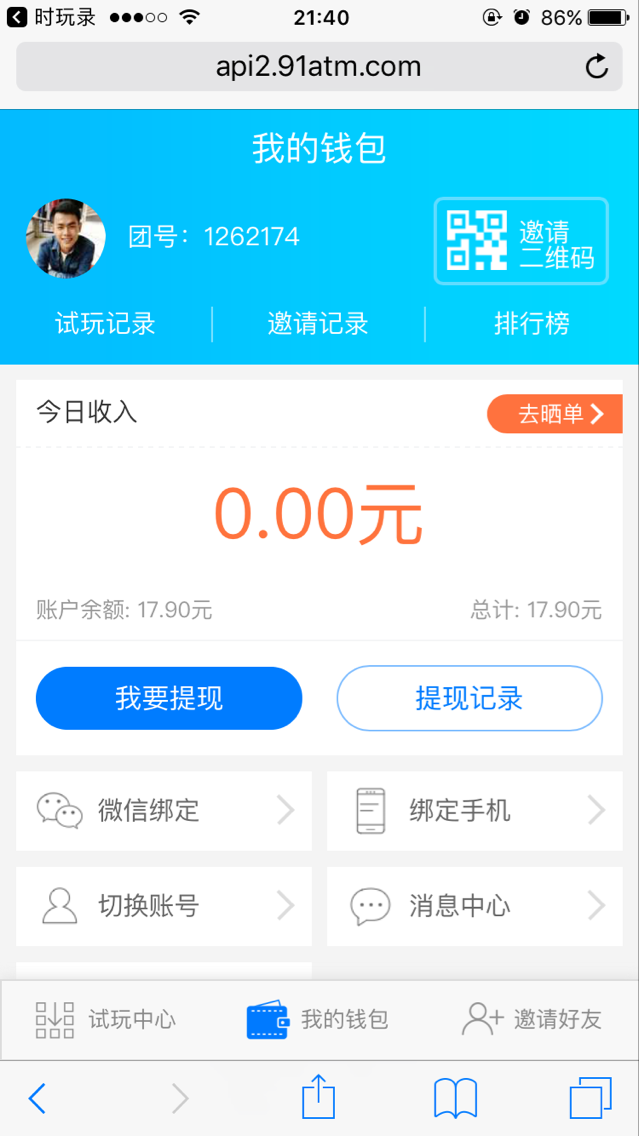Tap the 去晒单 orange button

point(555,414)
